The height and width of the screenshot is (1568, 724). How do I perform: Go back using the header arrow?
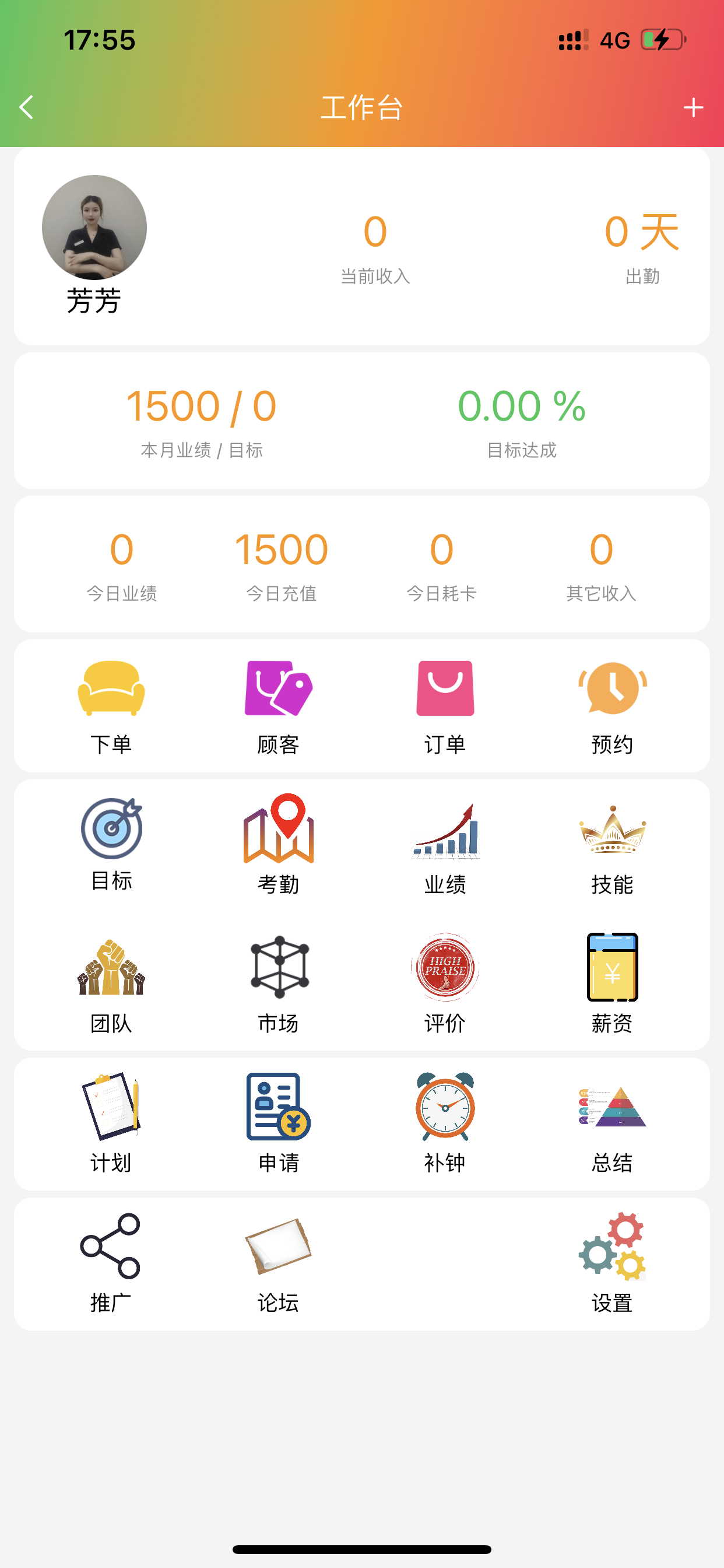tap(26, 107)
